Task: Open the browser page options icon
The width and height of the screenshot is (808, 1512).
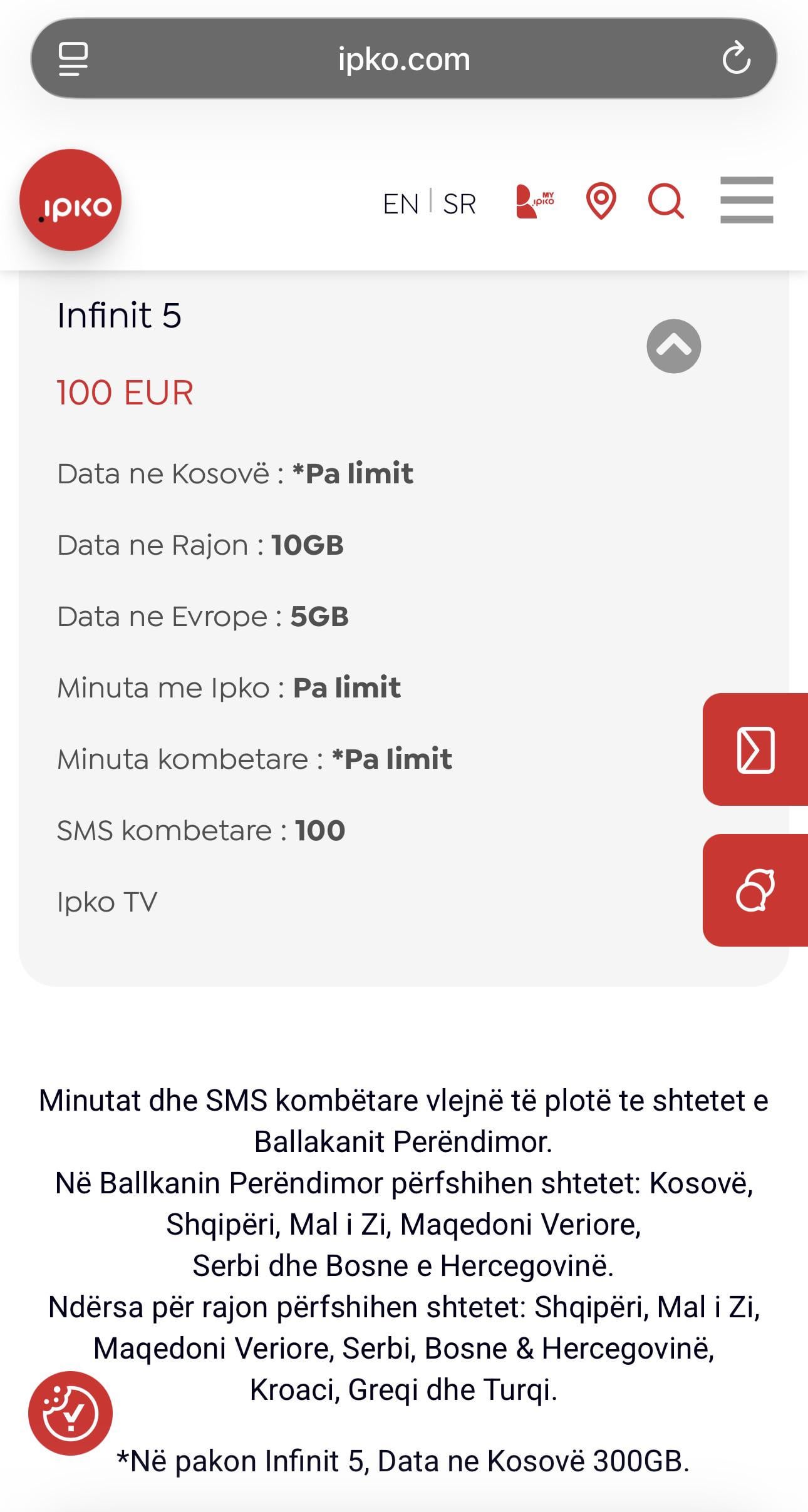Action: (x=73, y=59)
